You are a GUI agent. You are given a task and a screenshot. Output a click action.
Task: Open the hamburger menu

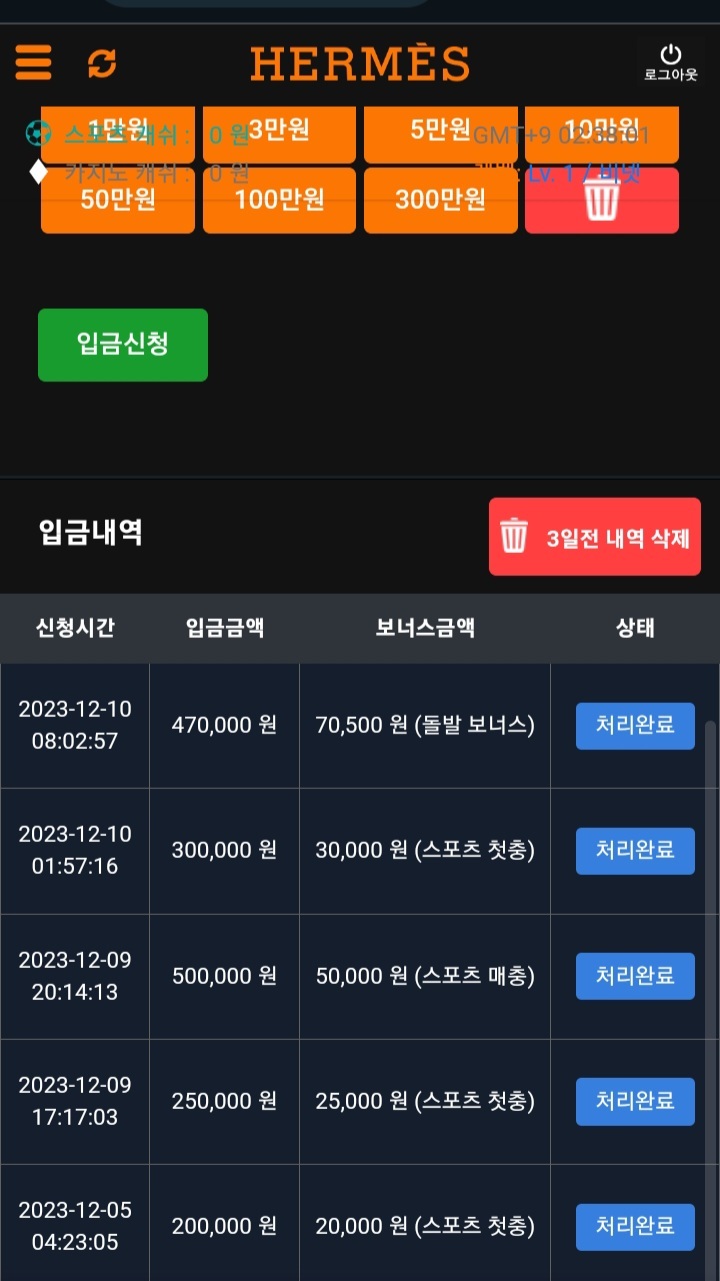pos(33,63)
